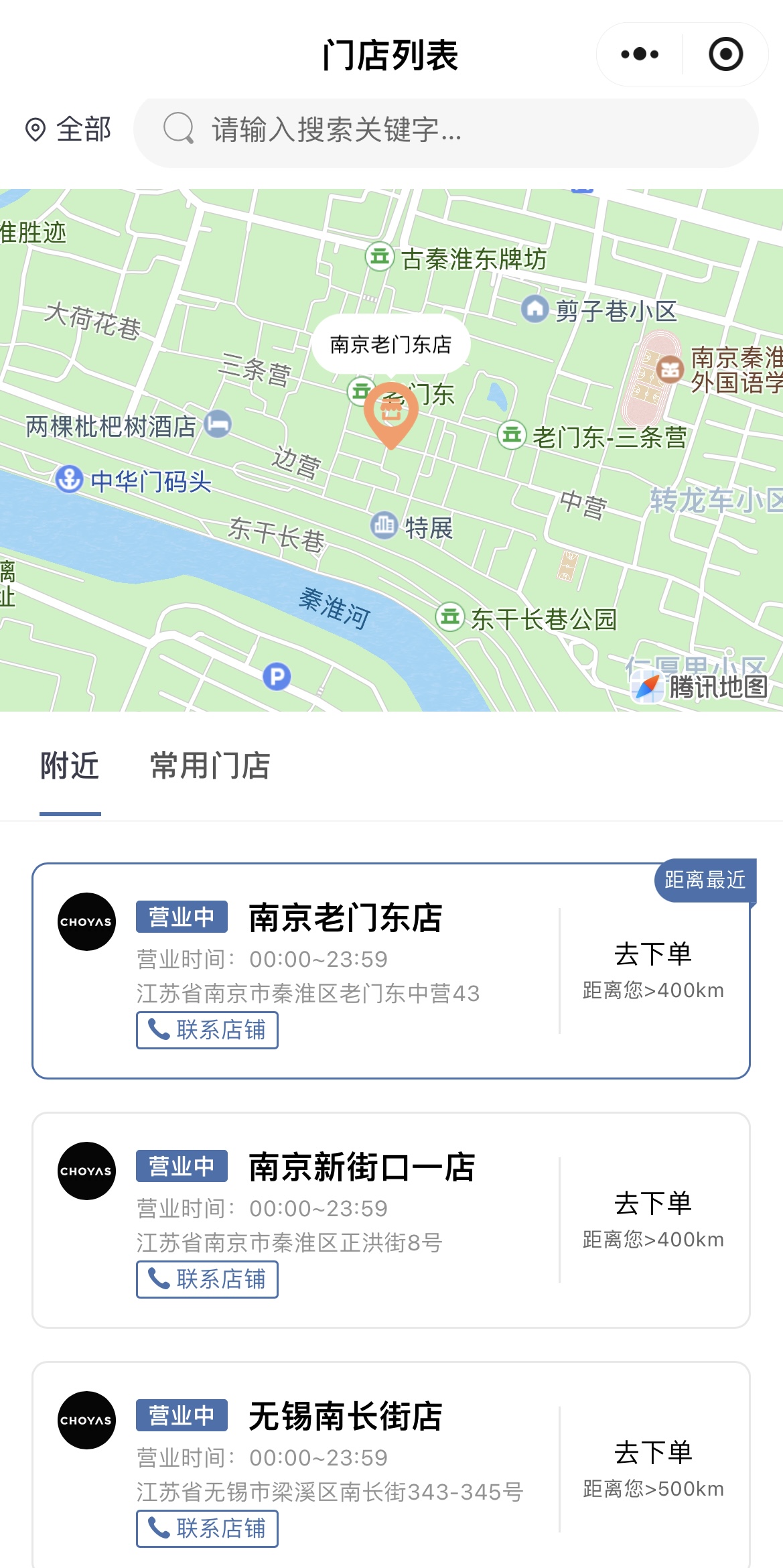Image resolution: width=783 pixels, height=1568 pixels.
Task: Open the 无锡南长街店 store card
Action: click(x=391, y=1465)
